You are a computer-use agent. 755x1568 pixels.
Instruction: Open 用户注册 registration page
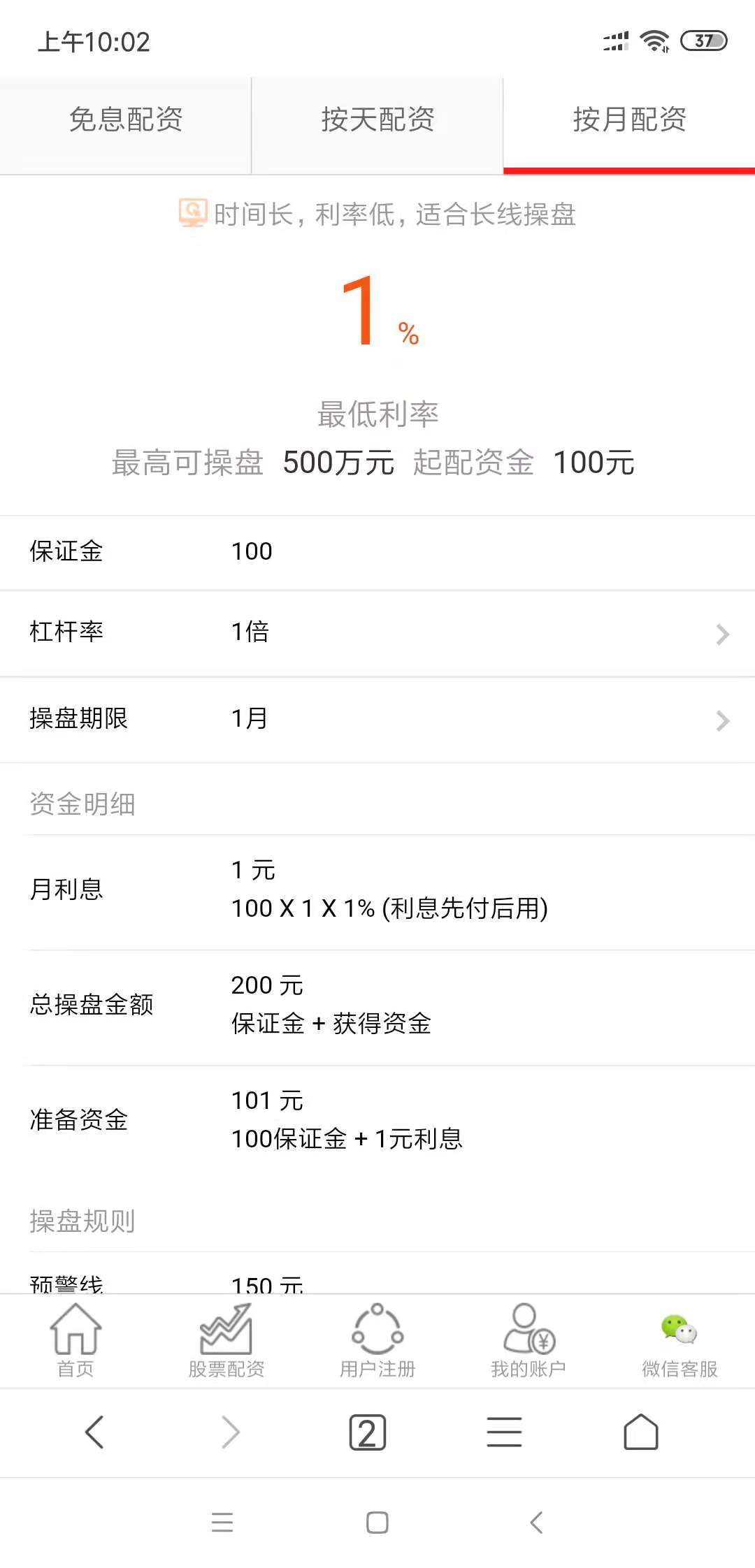pyautogui.click(x=377, y=1340)
